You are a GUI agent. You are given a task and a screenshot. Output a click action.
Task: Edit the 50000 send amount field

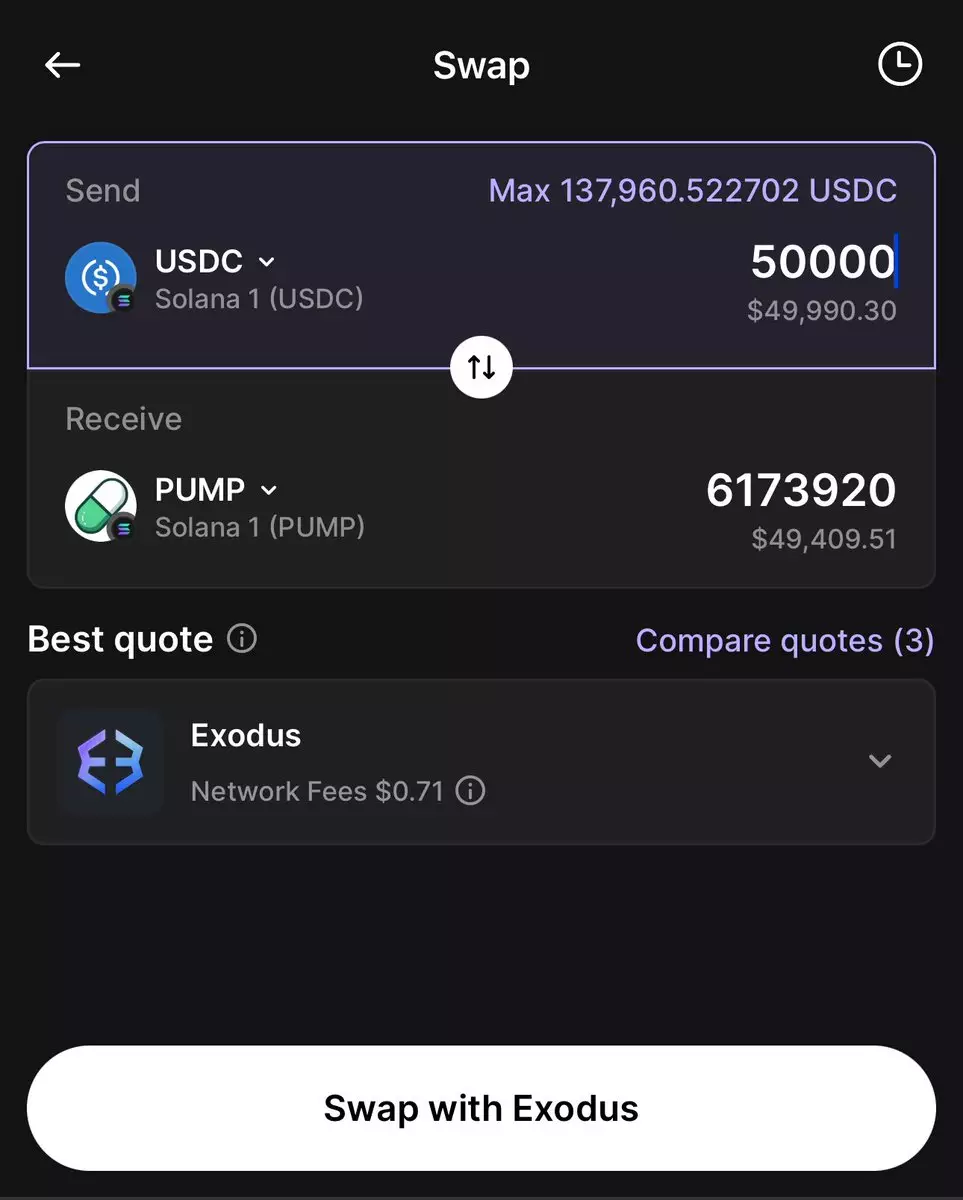click(x=822, y=262)
